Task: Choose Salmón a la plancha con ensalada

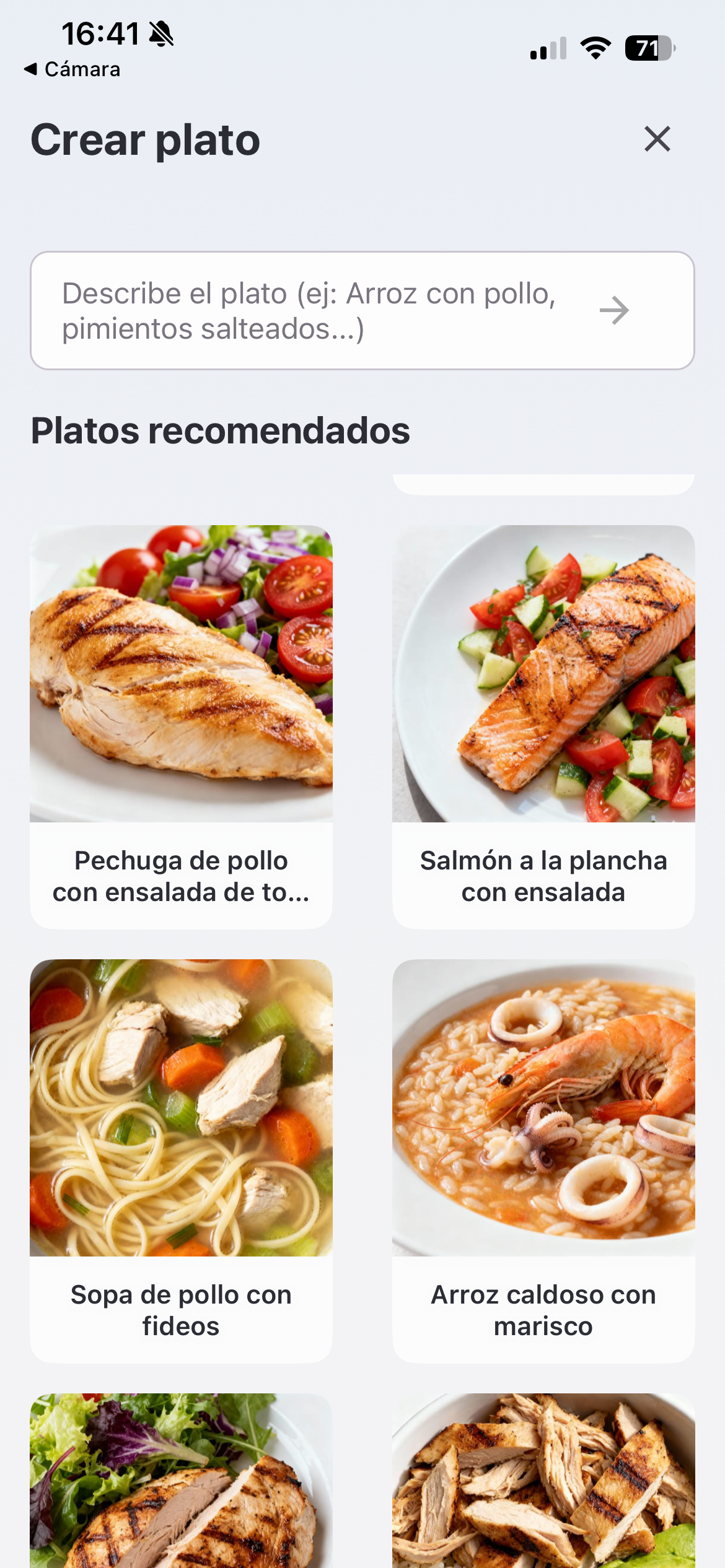Action: click(543, 726)
